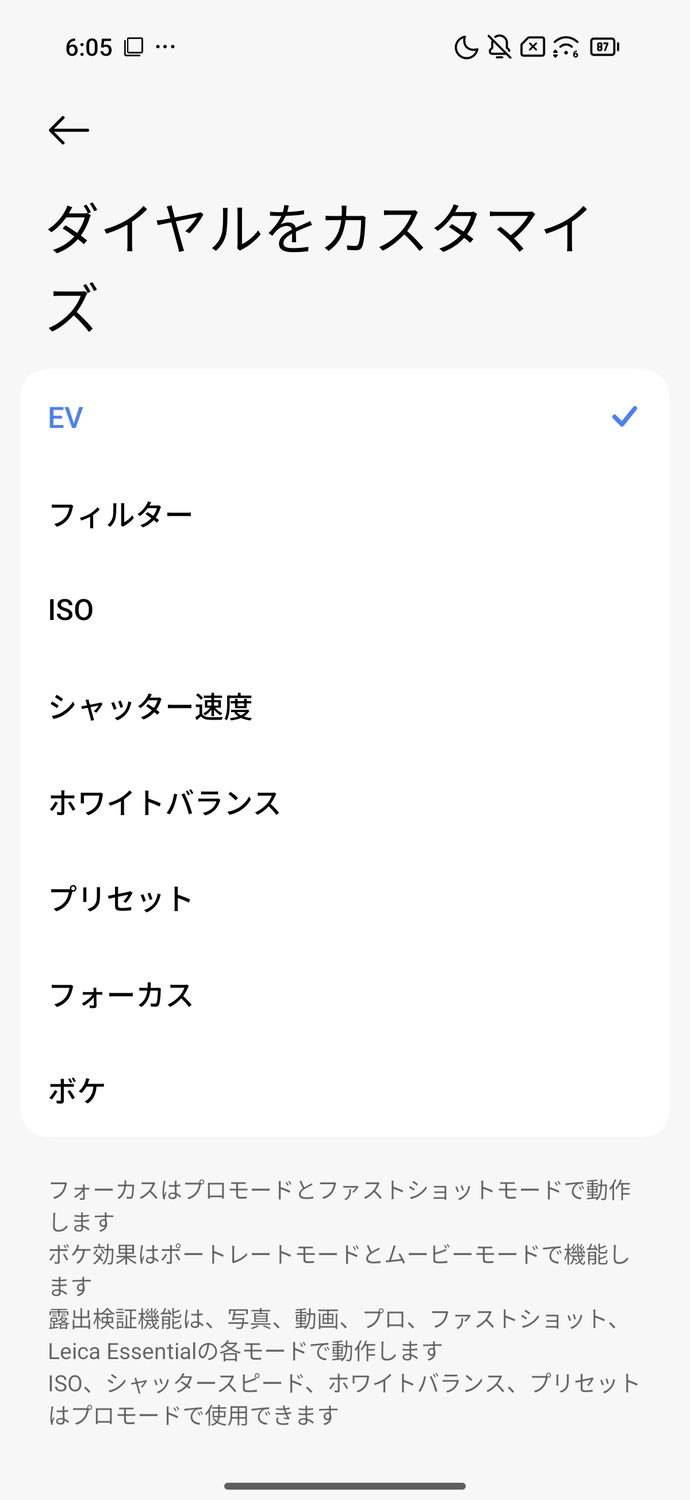
Task: Go back using the arrow icon
Action: point(69,130)
